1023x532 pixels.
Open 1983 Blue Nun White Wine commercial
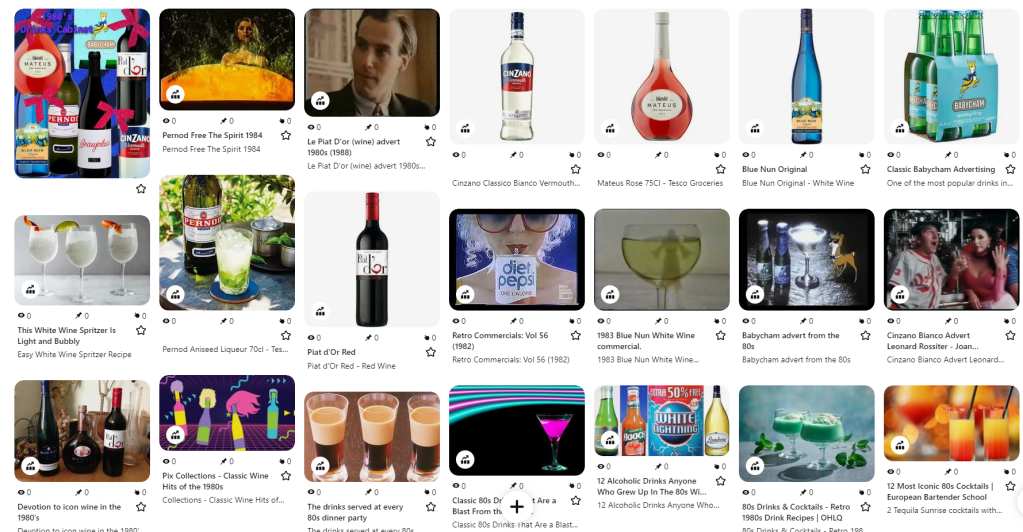662,260
